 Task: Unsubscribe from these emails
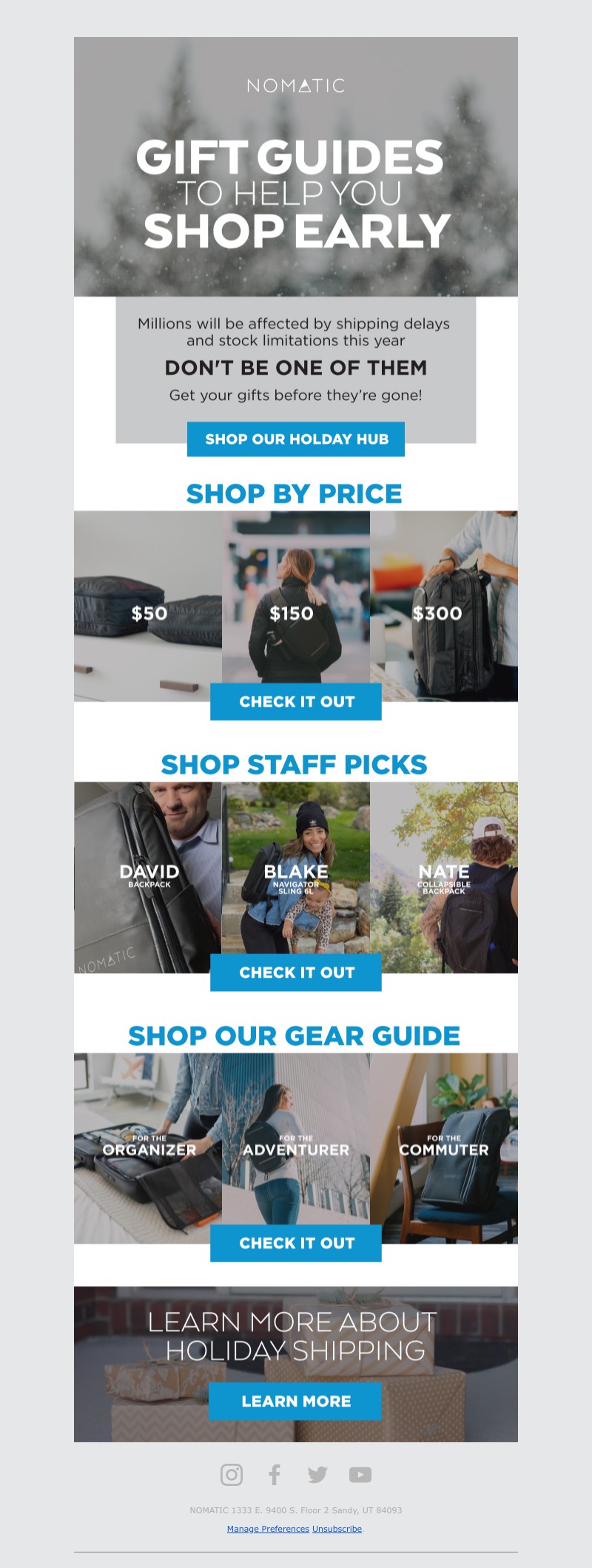tap(337, 1529)
